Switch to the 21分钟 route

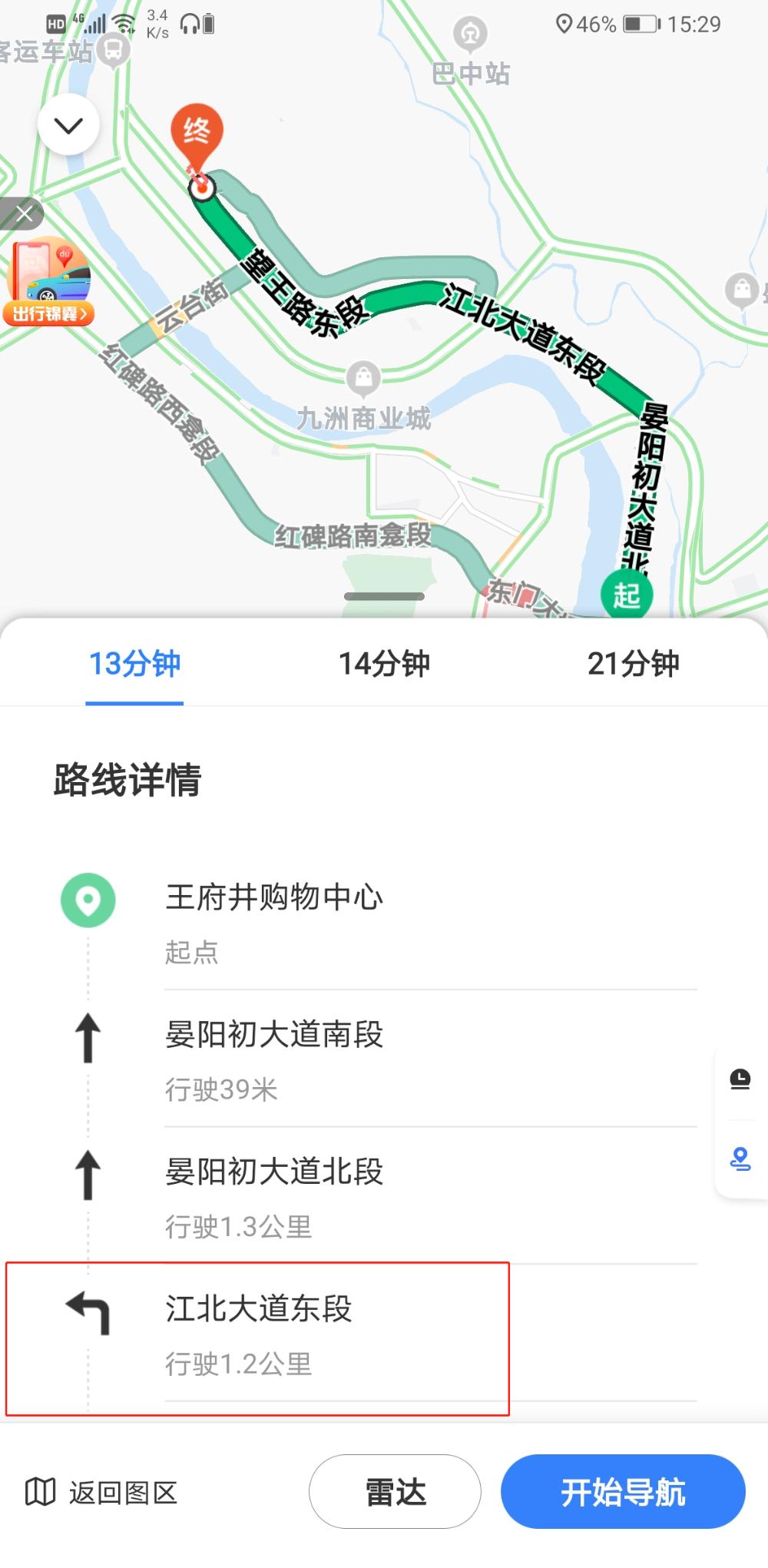tap(633, 664)
